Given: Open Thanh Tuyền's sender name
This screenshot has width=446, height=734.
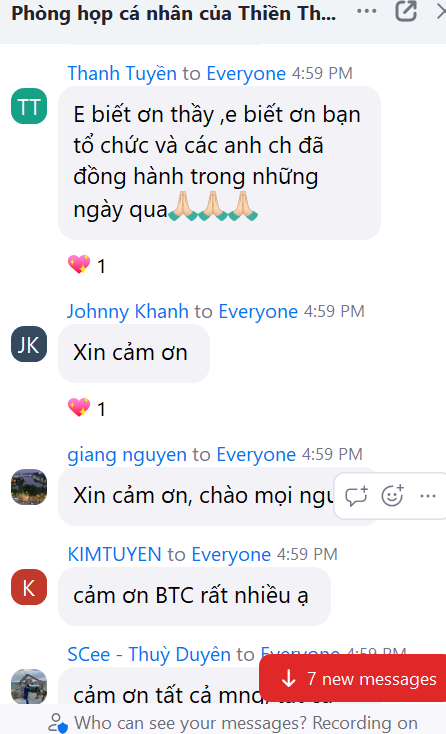Looking at the screenshot, I should pos(122,73).
